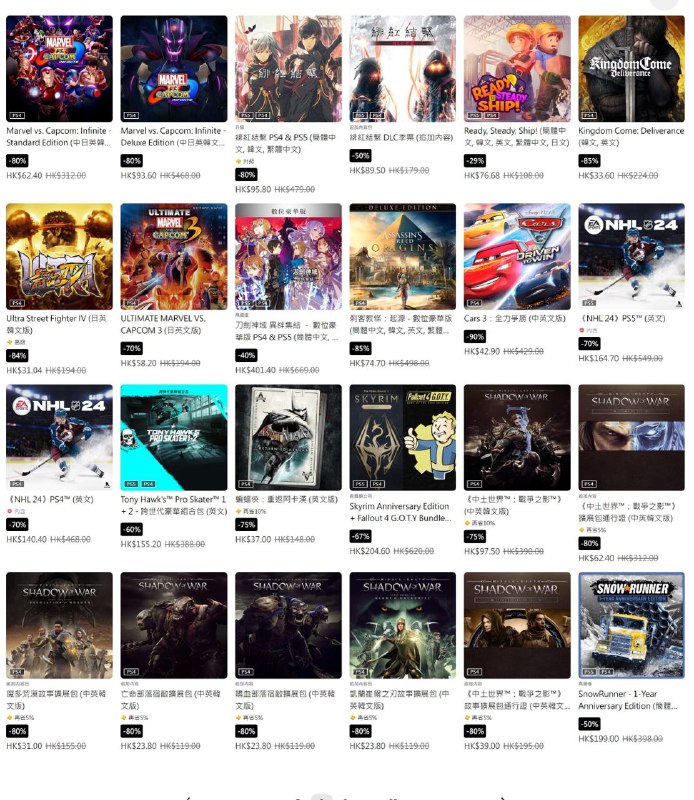
Task: View the HK$97.50 Shadow of War game
Action: (517, 437)
